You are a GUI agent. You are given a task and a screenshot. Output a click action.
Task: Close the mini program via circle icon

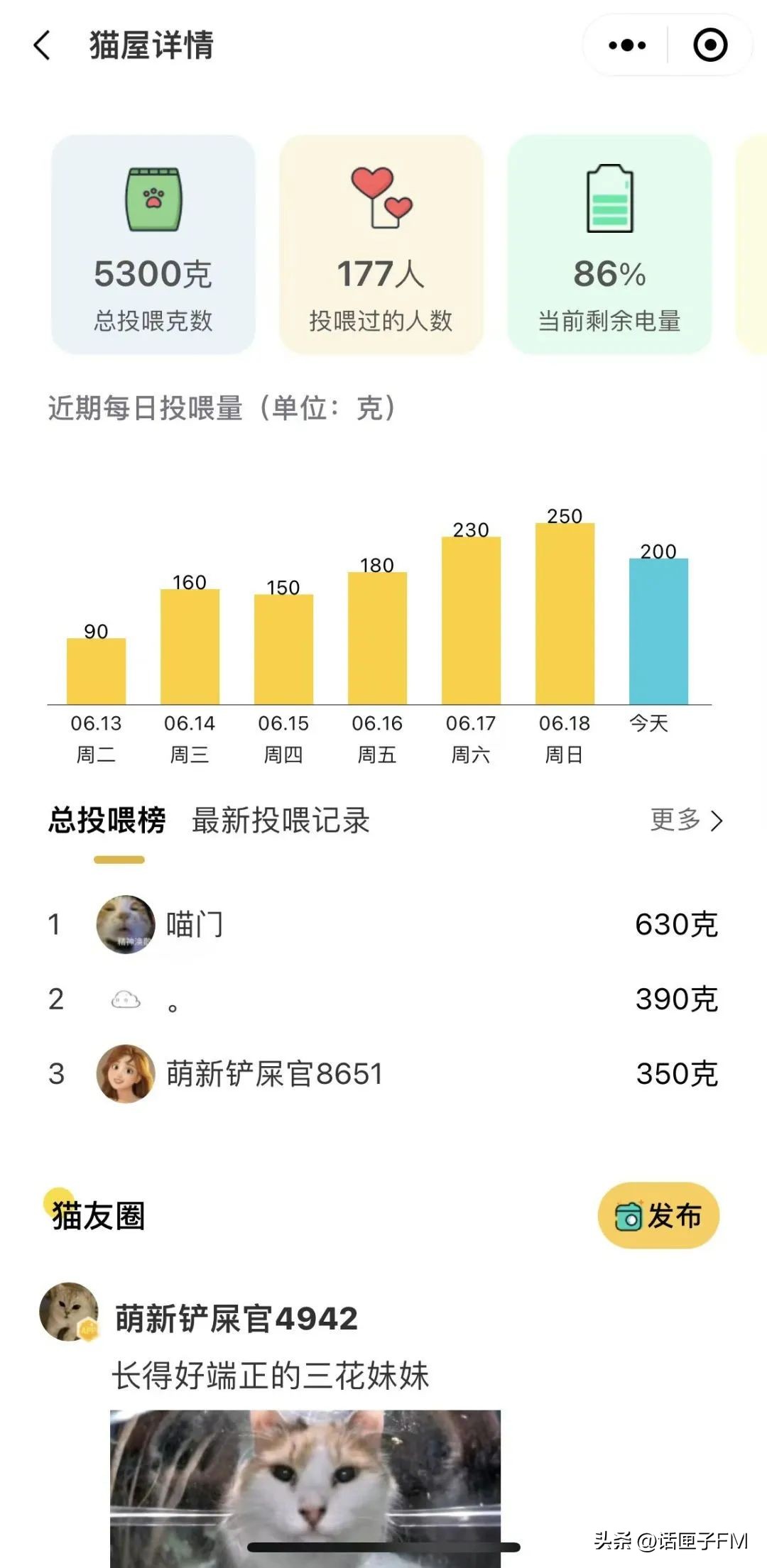pos(709,45)
